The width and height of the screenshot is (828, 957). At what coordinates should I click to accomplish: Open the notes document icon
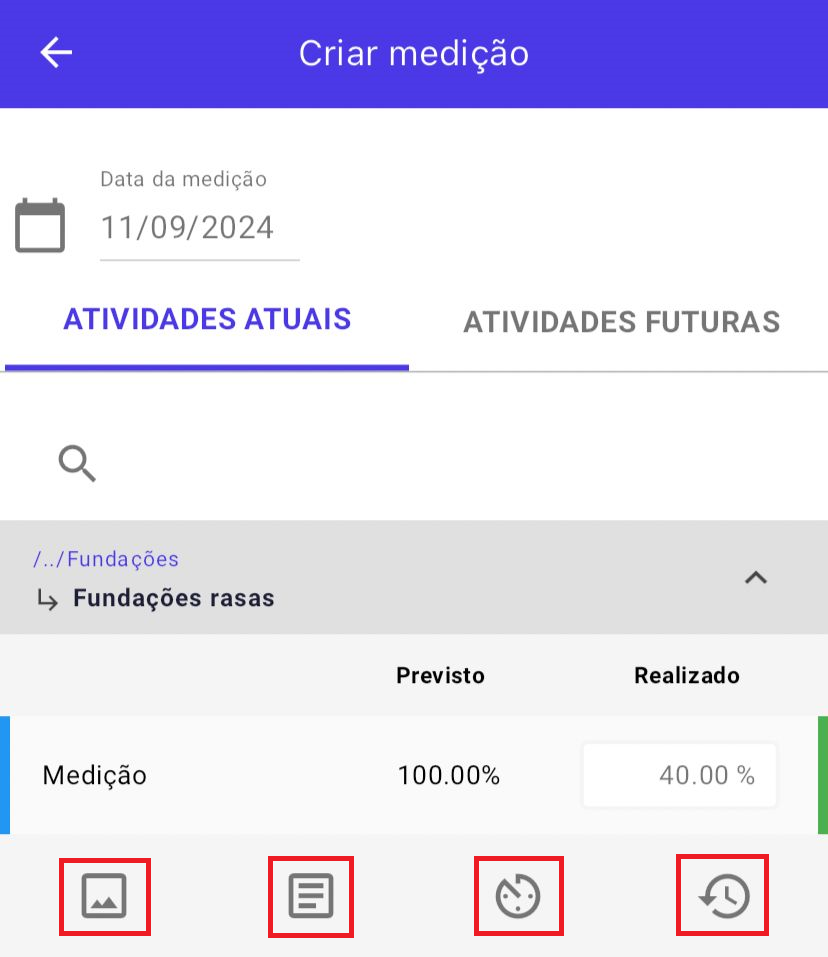coord(311,896)
